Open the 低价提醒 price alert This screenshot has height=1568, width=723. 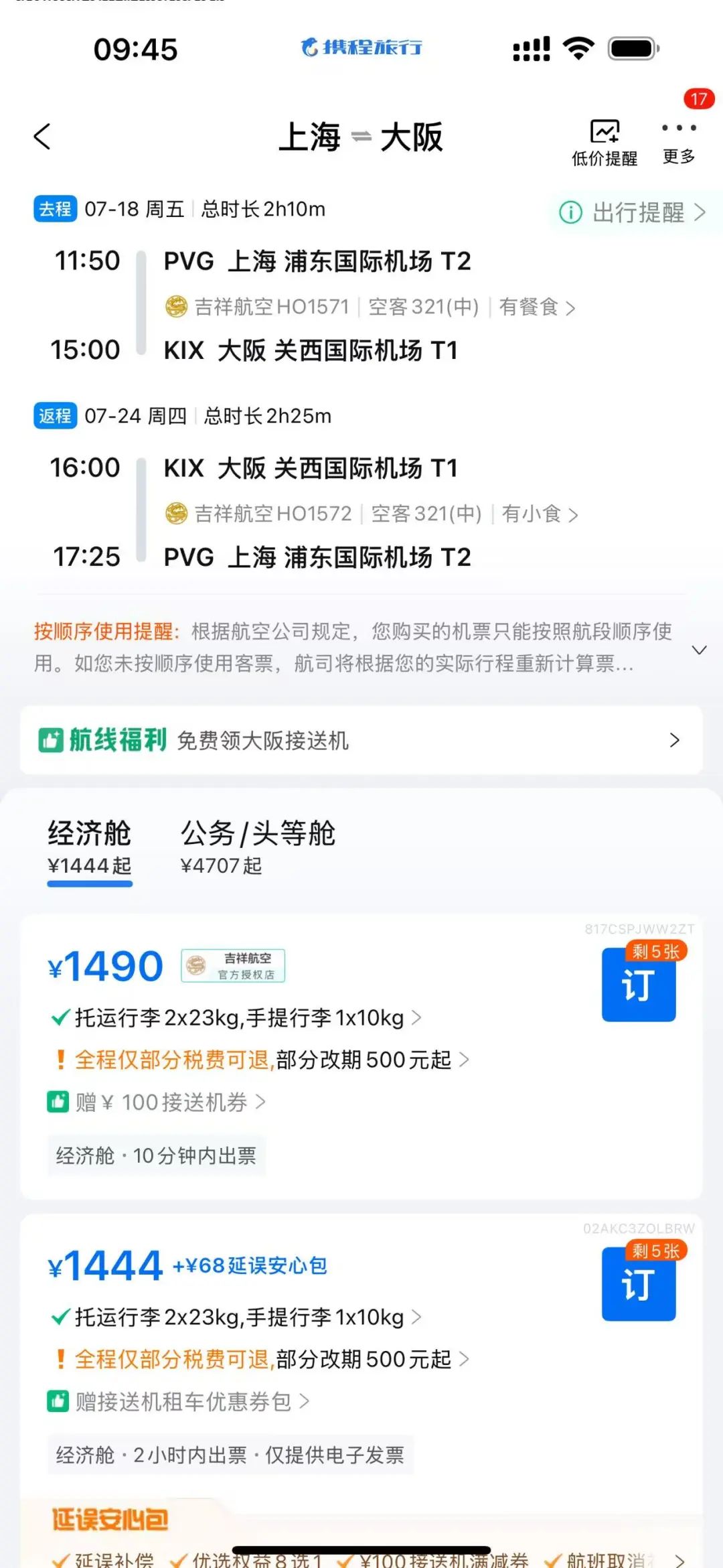604,143
